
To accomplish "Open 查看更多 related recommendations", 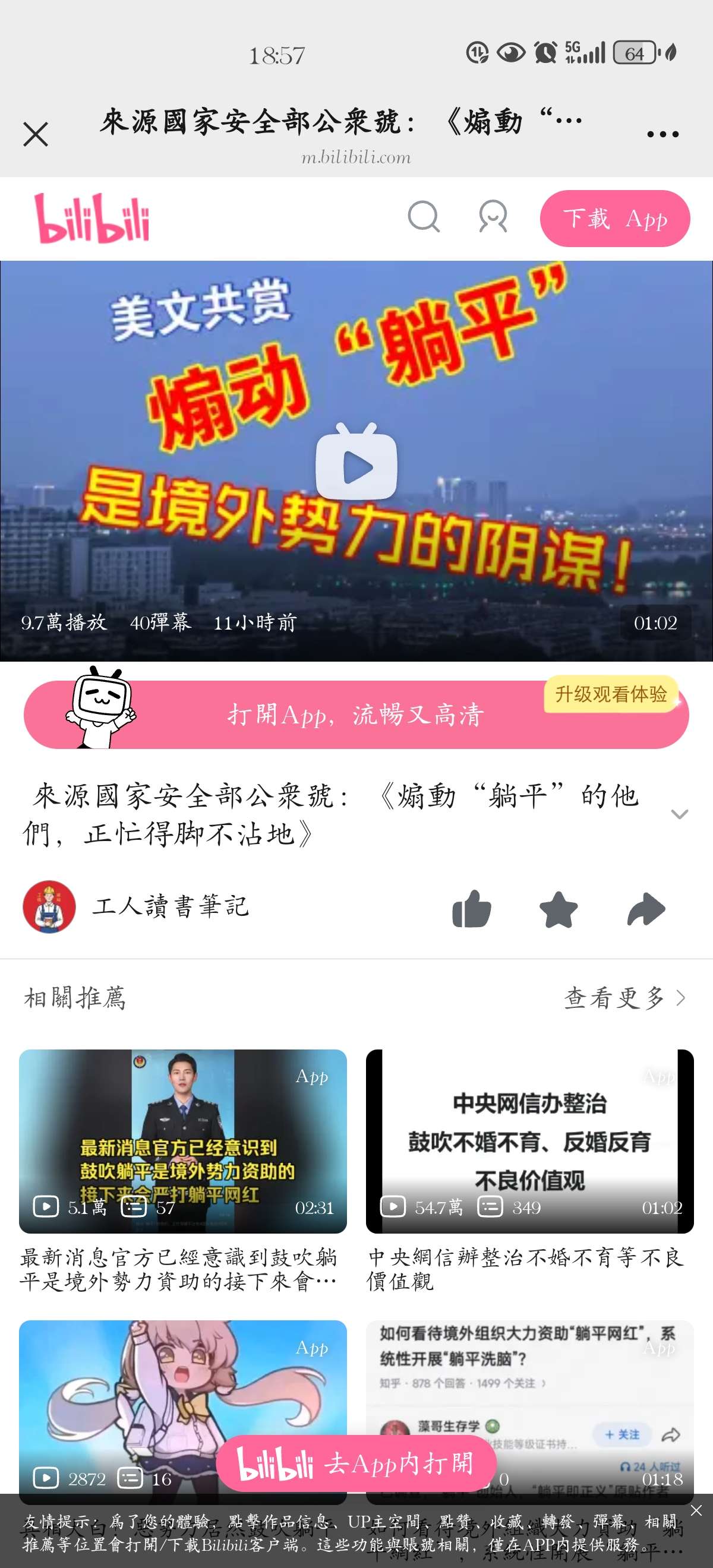I will click(624, 999).
